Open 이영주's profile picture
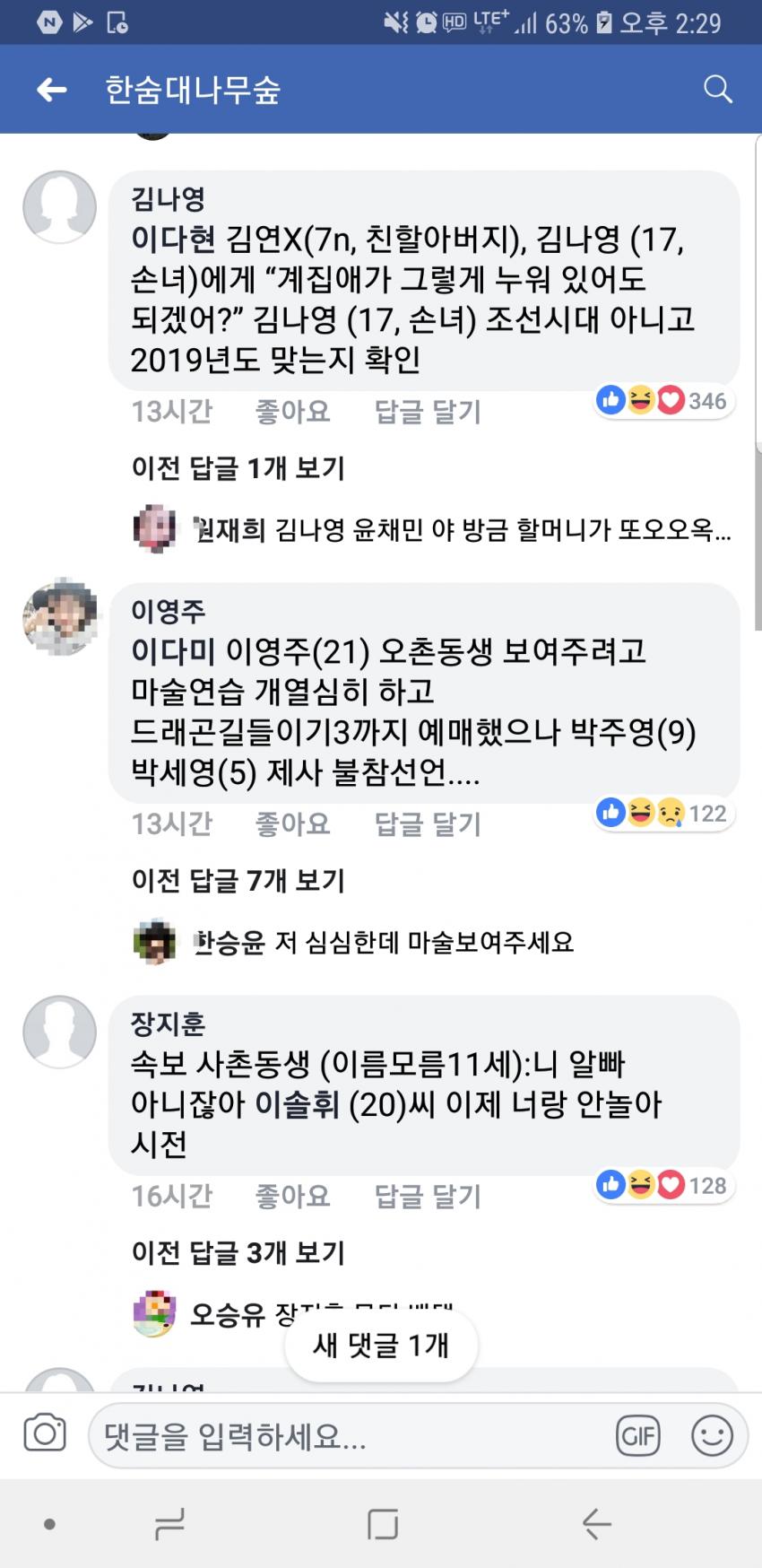This screenshot has width=762, height=1568. [x=60, y=619]
